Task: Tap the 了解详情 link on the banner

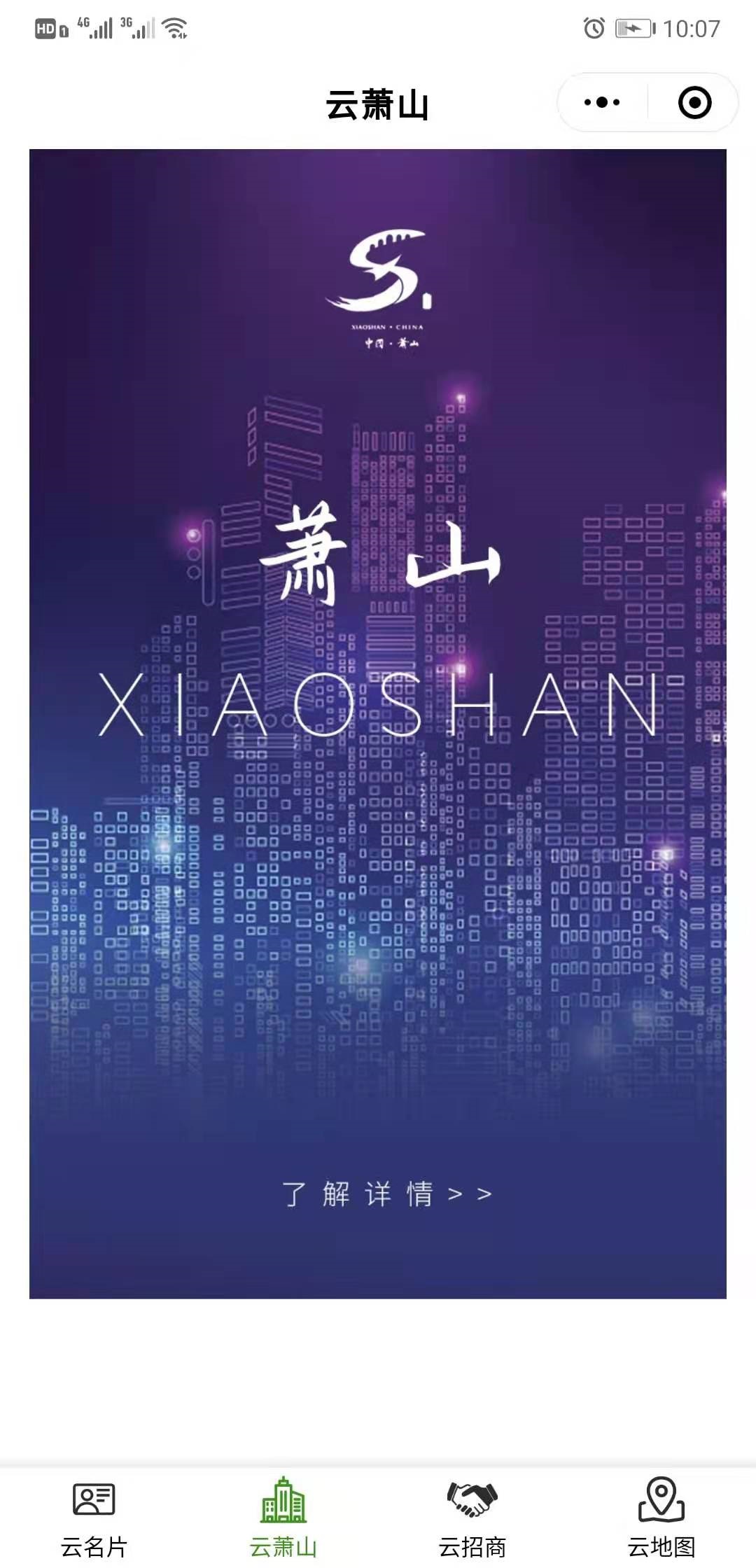Action: [x=386, y=1193]
